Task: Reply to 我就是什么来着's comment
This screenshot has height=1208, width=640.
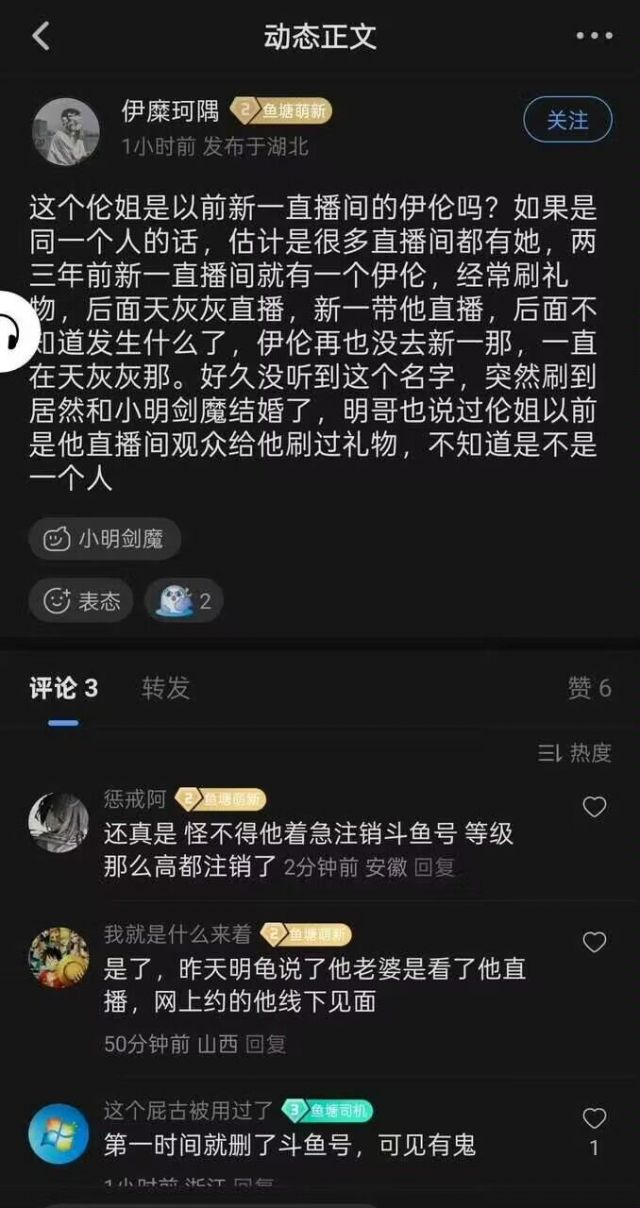Action: [266, 1044]
